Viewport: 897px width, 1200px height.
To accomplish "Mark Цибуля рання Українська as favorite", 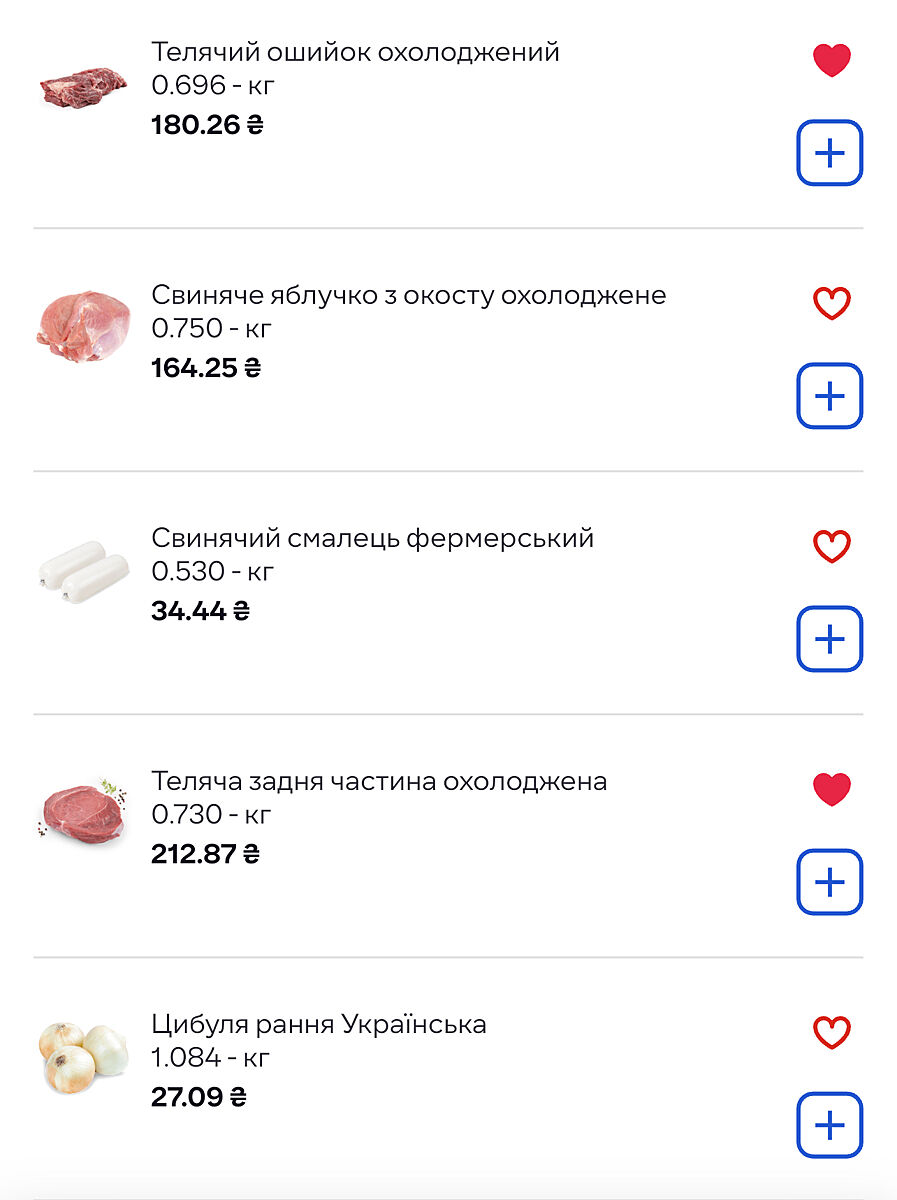I will (831, 1032).
